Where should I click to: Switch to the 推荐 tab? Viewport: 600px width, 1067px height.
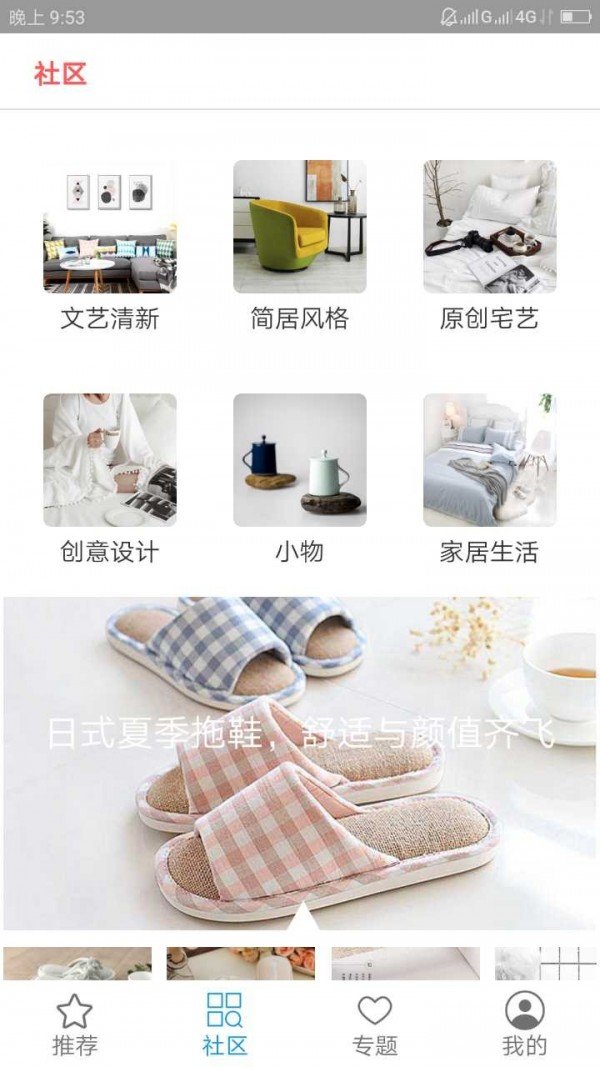click(x=75, y=1025)
